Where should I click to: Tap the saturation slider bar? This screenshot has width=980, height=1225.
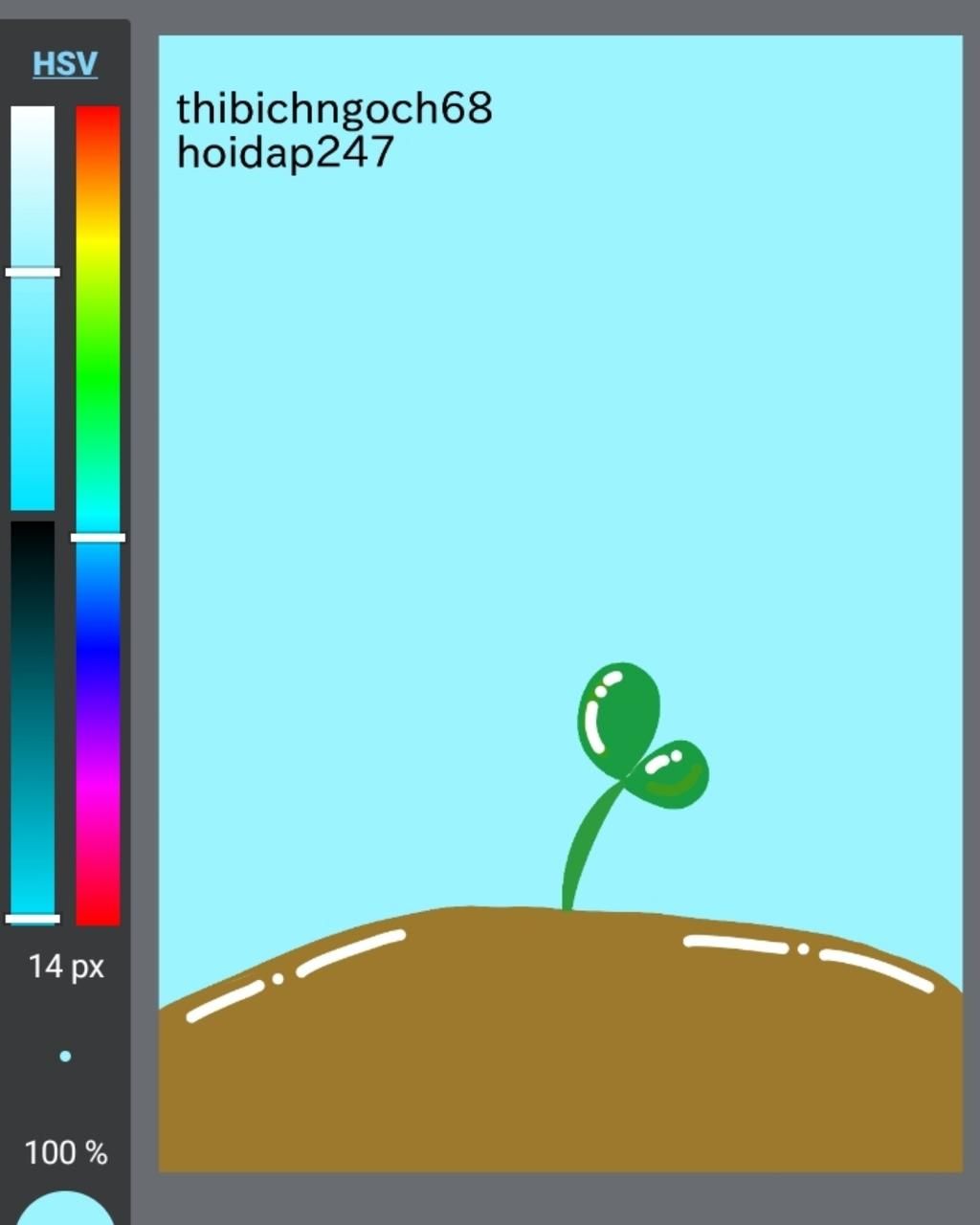pos(33,306)
